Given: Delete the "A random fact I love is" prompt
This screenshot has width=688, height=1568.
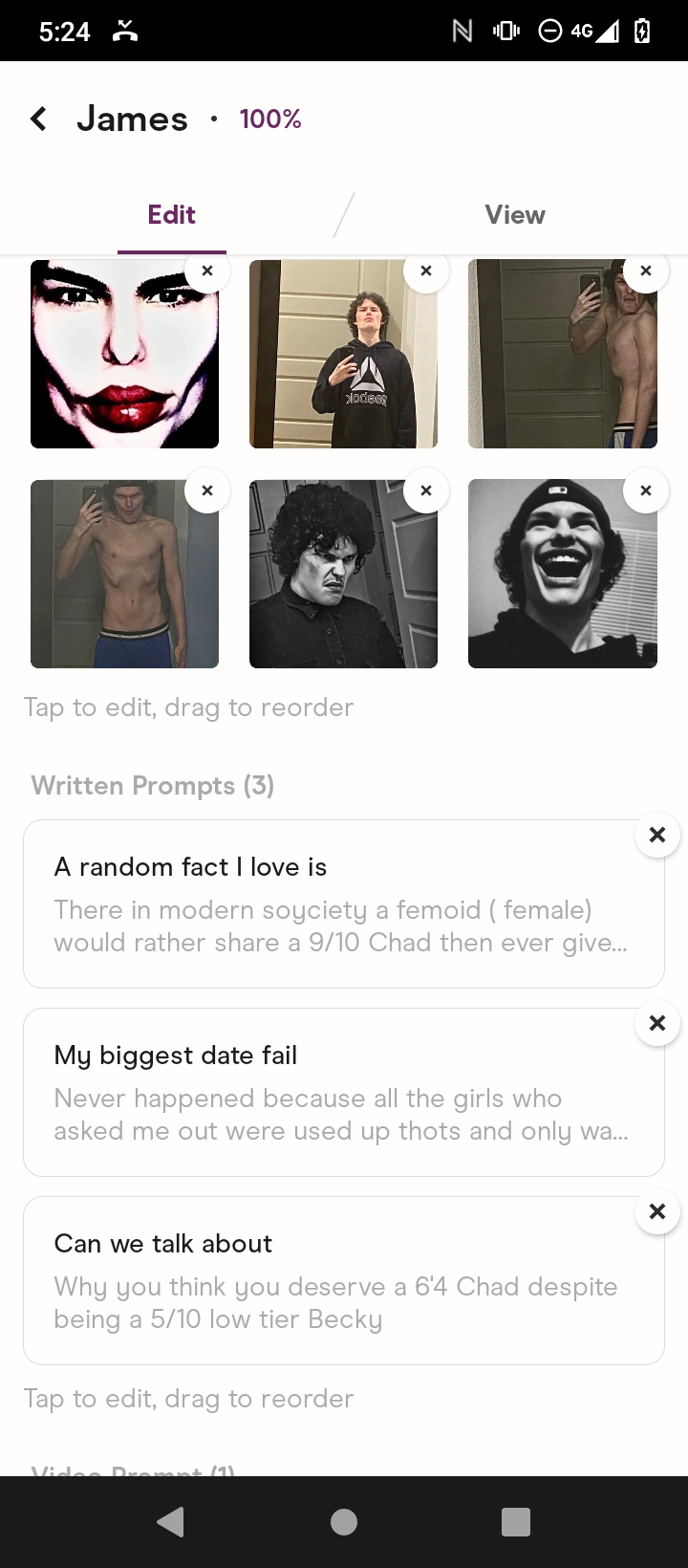Looking at the screenshot, I should 657,835.
